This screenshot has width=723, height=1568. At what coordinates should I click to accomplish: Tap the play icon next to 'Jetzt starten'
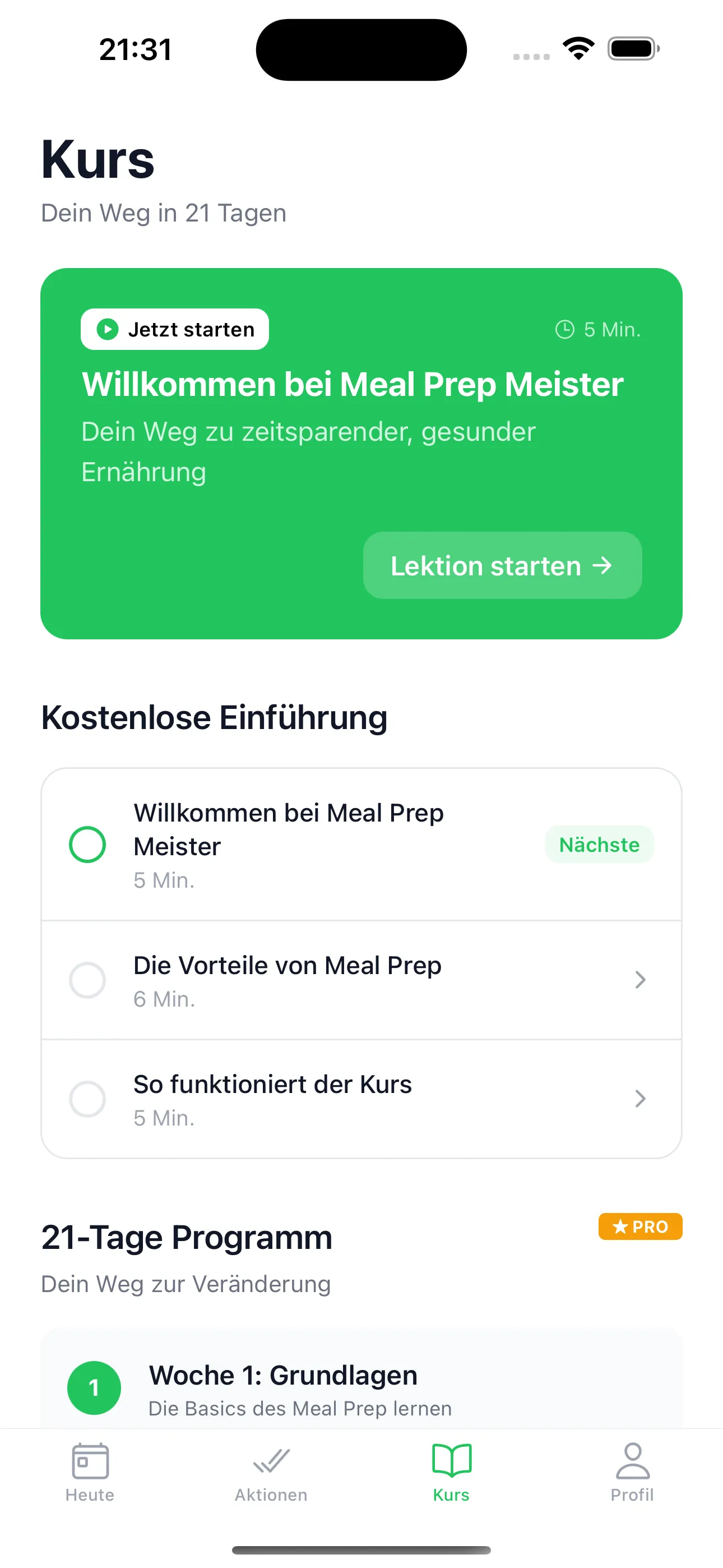[107, 329]
